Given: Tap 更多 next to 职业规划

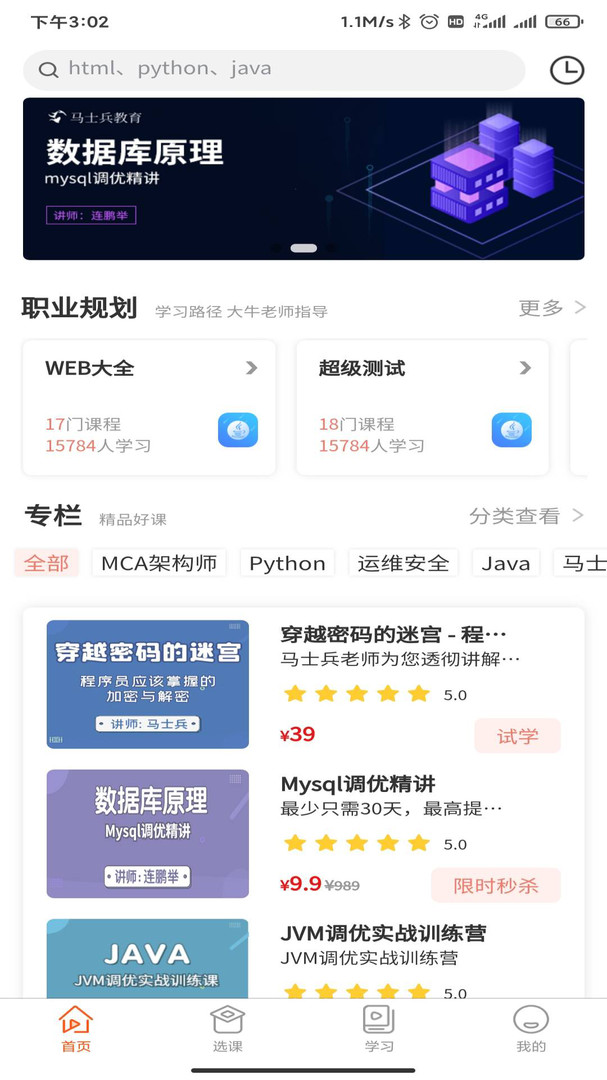Looking at the screenshot, I should pyautogui.click(x=552, y=308).
